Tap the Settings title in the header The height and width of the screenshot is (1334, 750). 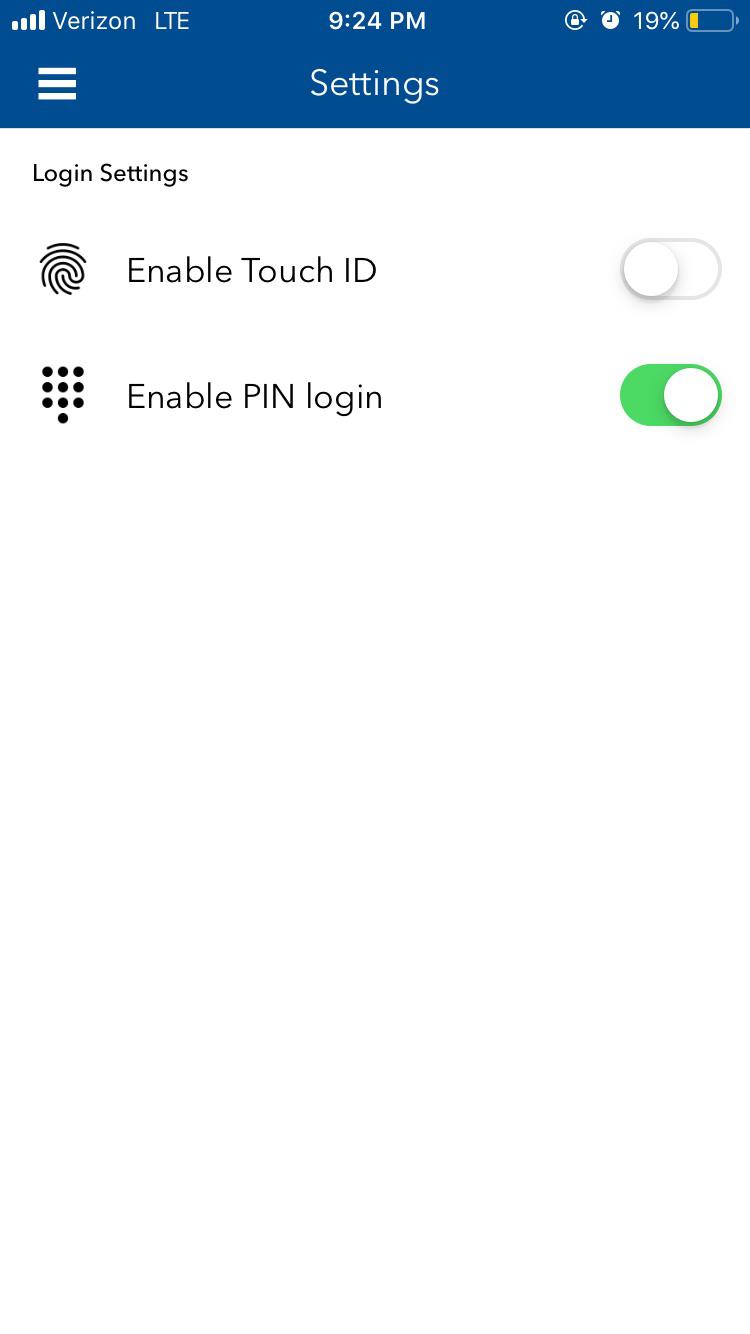(374, 84)
